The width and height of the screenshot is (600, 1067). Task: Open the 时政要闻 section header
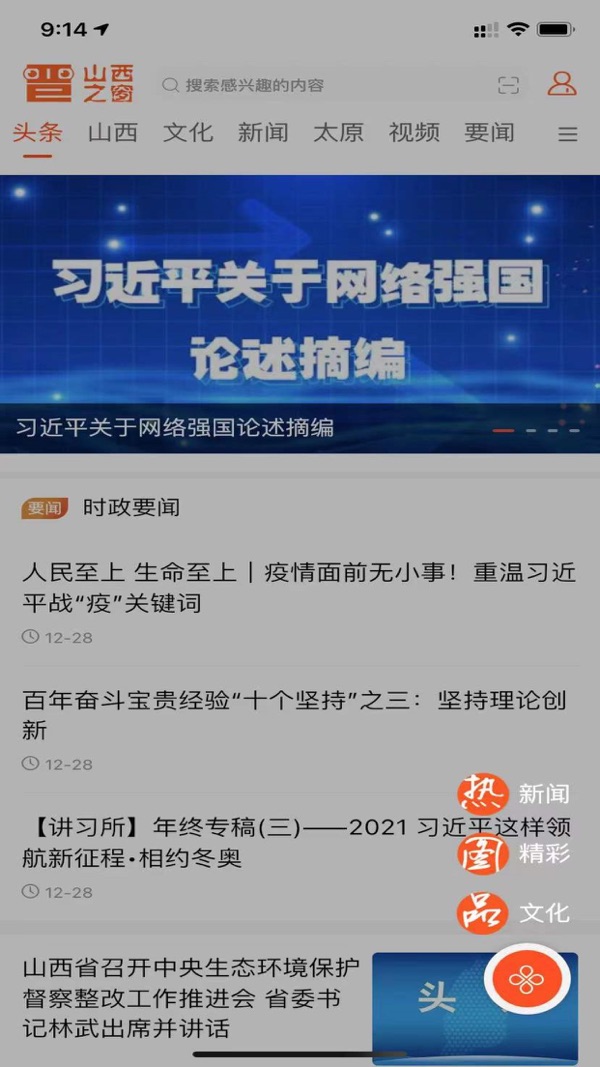(x=130, y=508)
